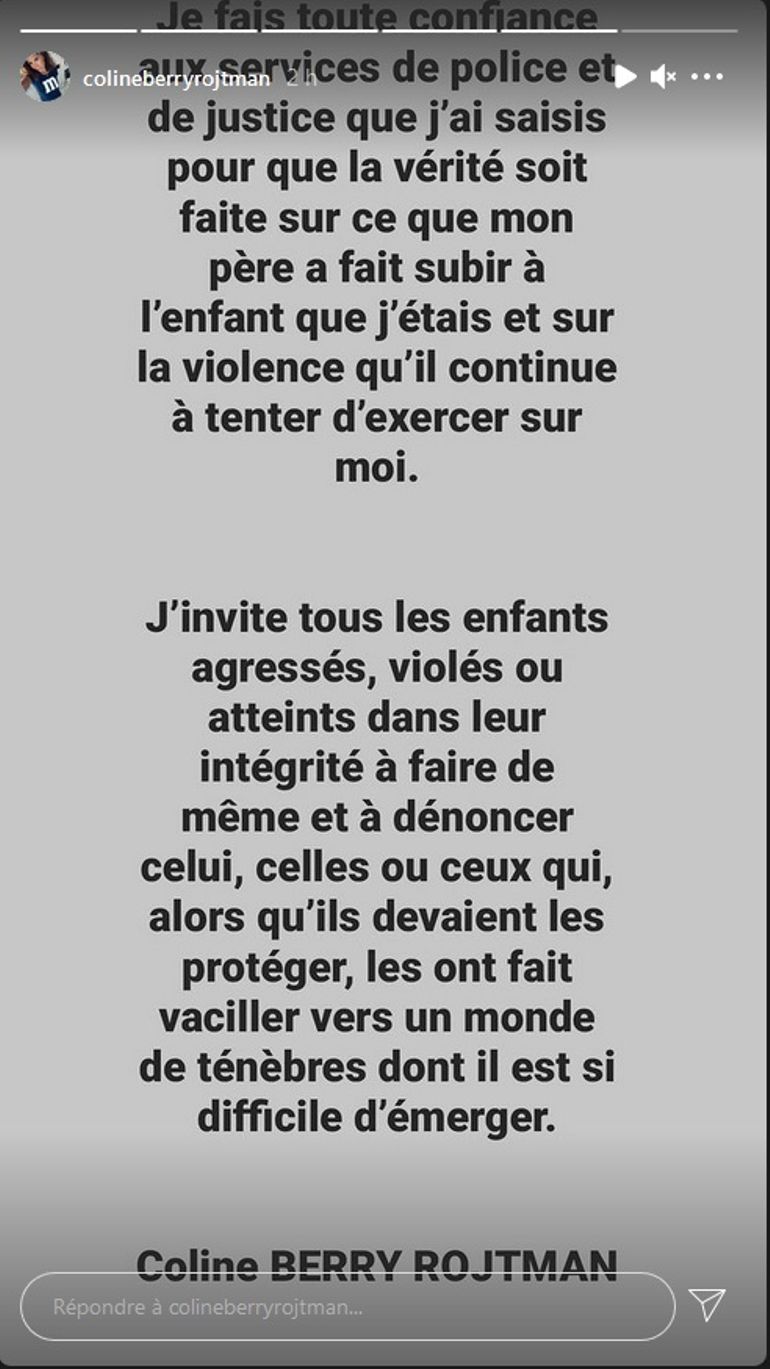Open the colineberryrojtman username link

tap(176, 79)
